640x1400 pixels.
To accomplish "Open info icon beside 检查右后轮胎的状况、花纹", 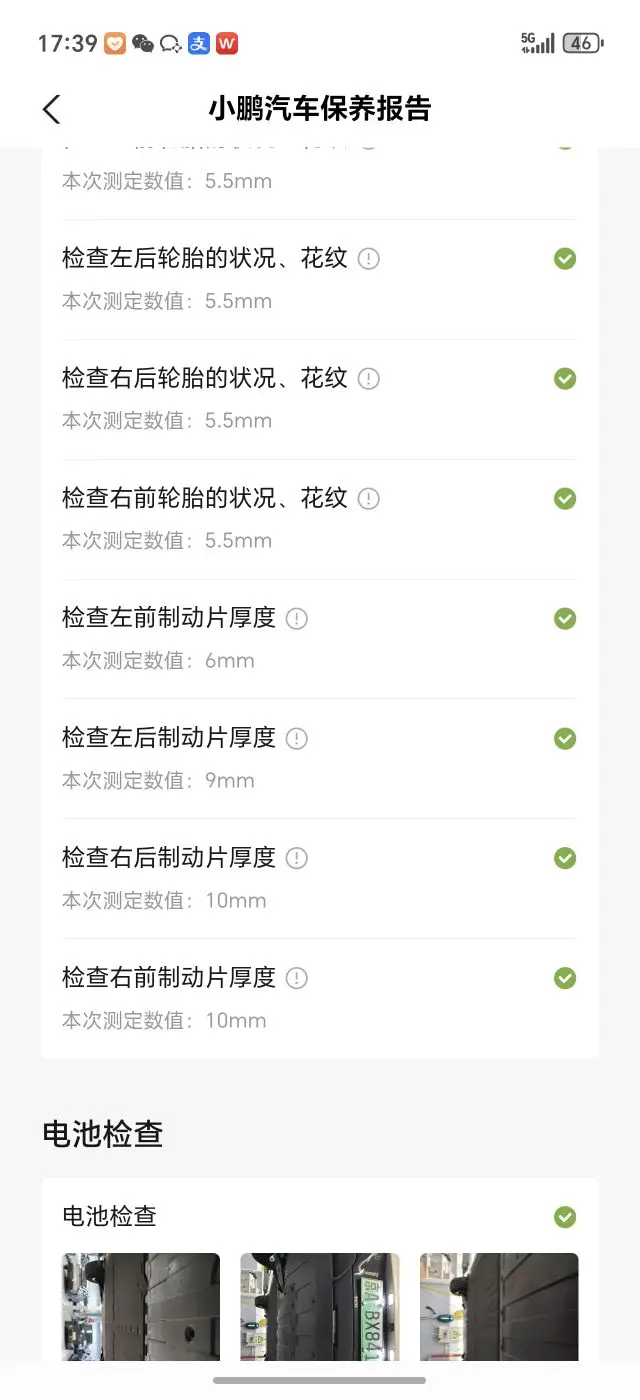I will click(369, 379).
